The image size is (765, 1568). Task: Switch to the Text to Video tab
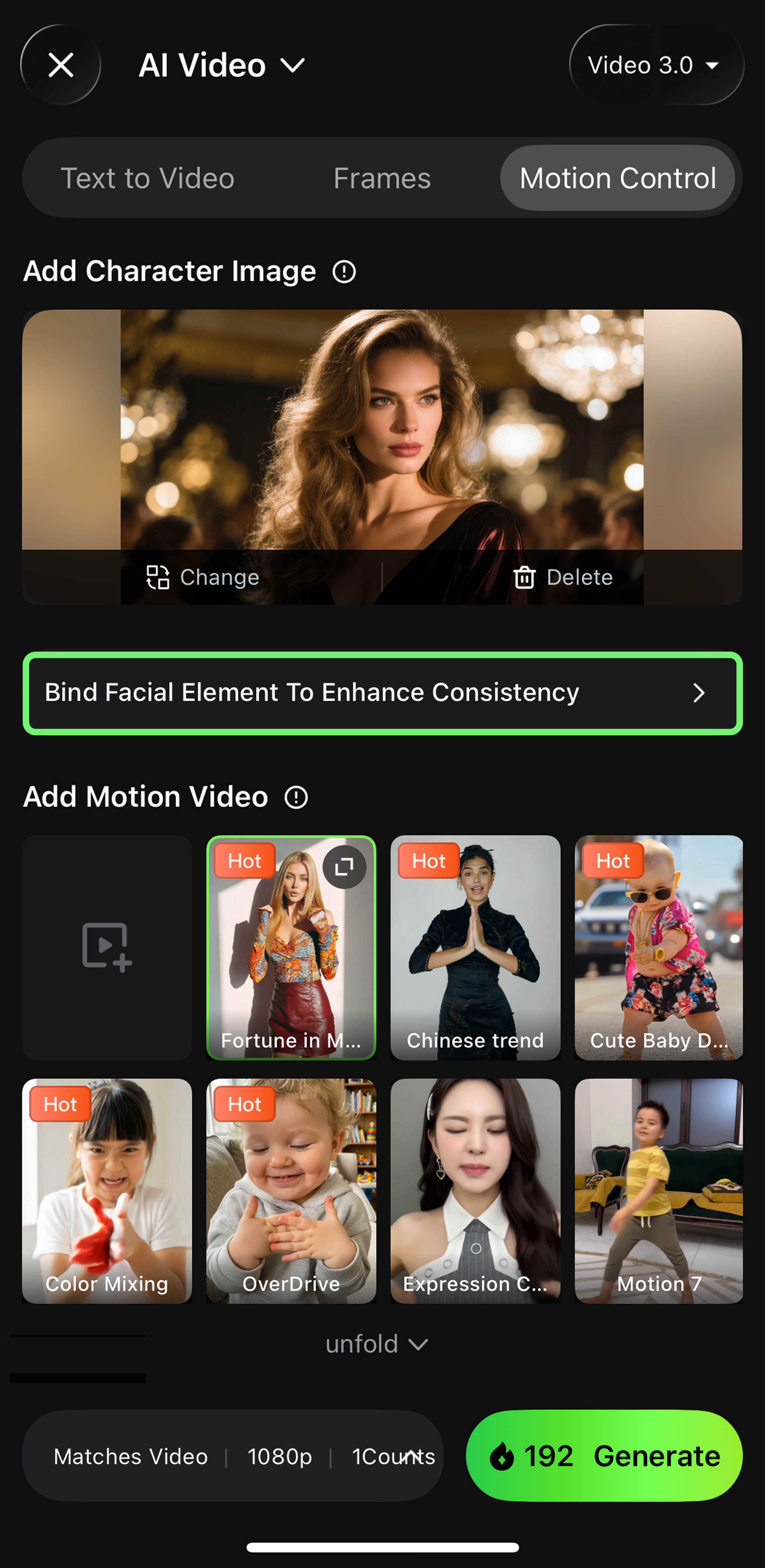tap(147, 178)
